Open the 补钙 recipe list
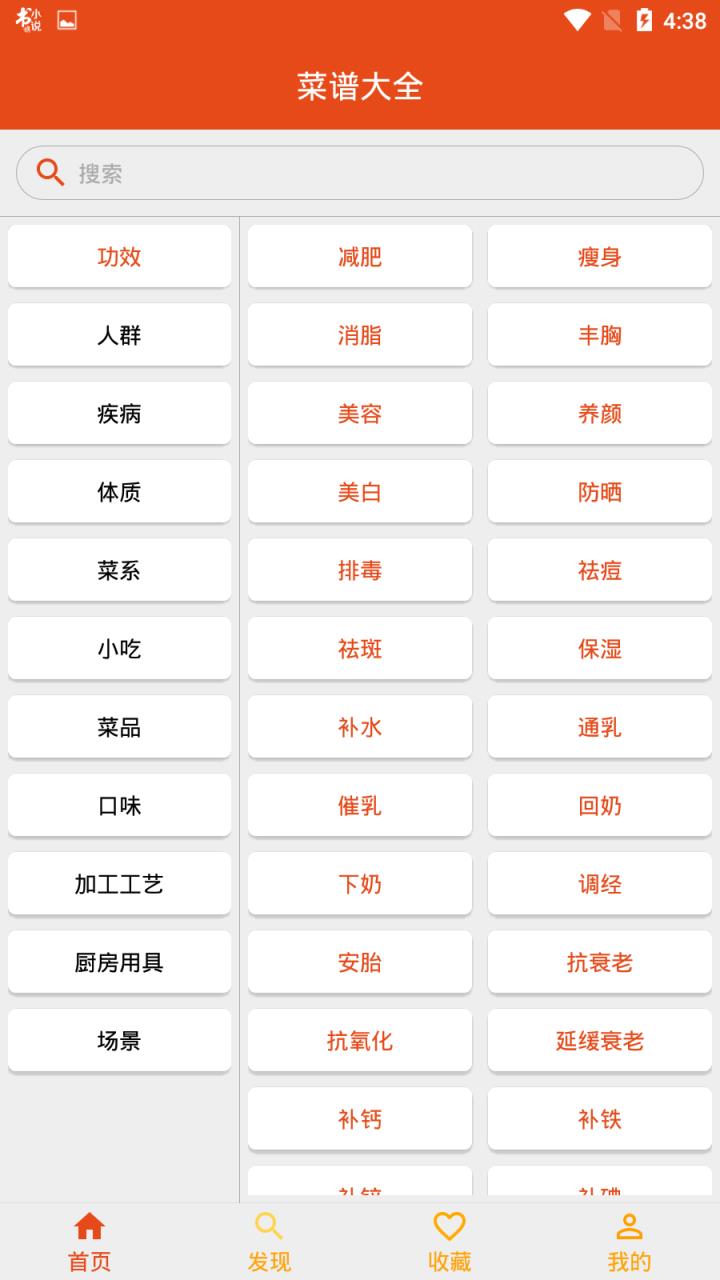720x1280 pixels. pyautogui.click(x=359, y=1118)
